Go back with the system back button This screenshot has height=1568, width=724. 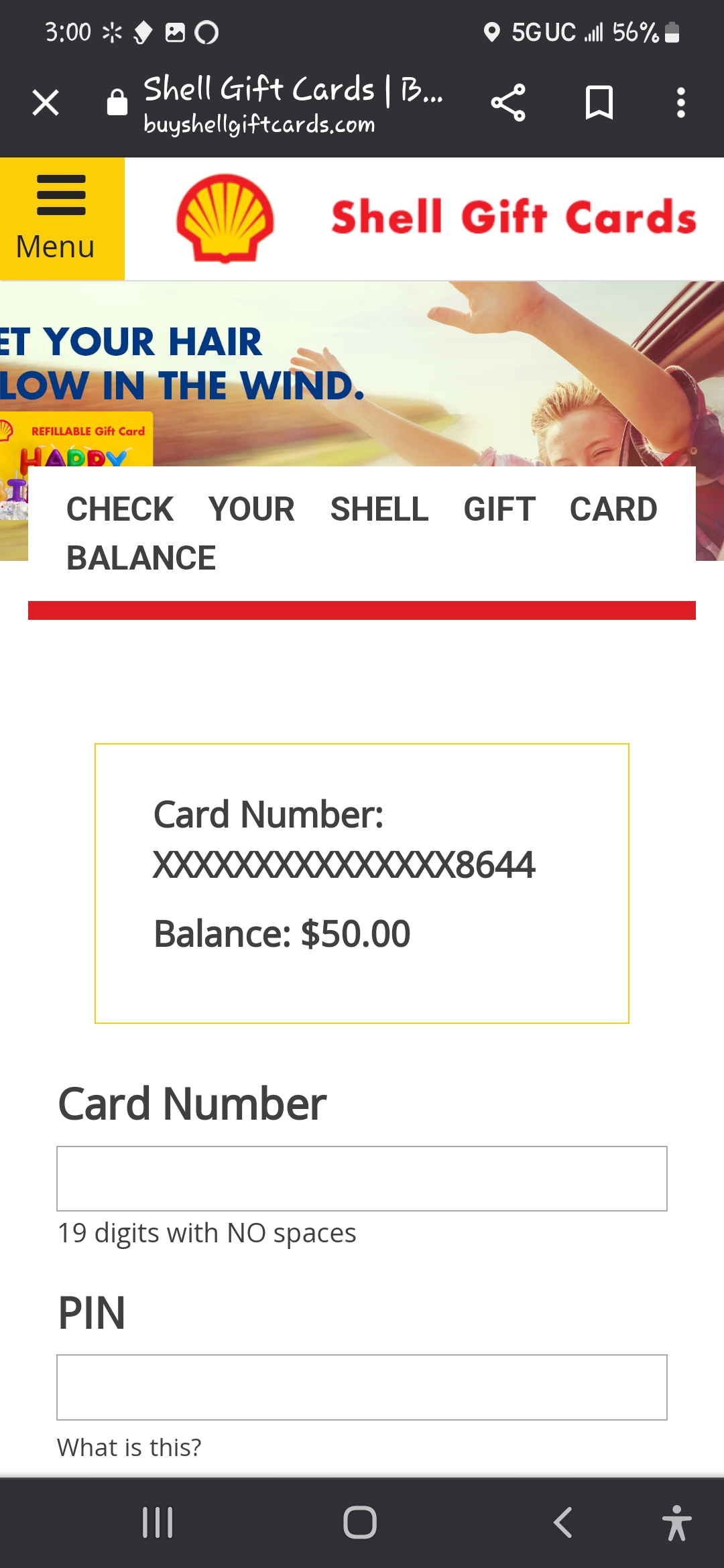(x=563, y=1522)
